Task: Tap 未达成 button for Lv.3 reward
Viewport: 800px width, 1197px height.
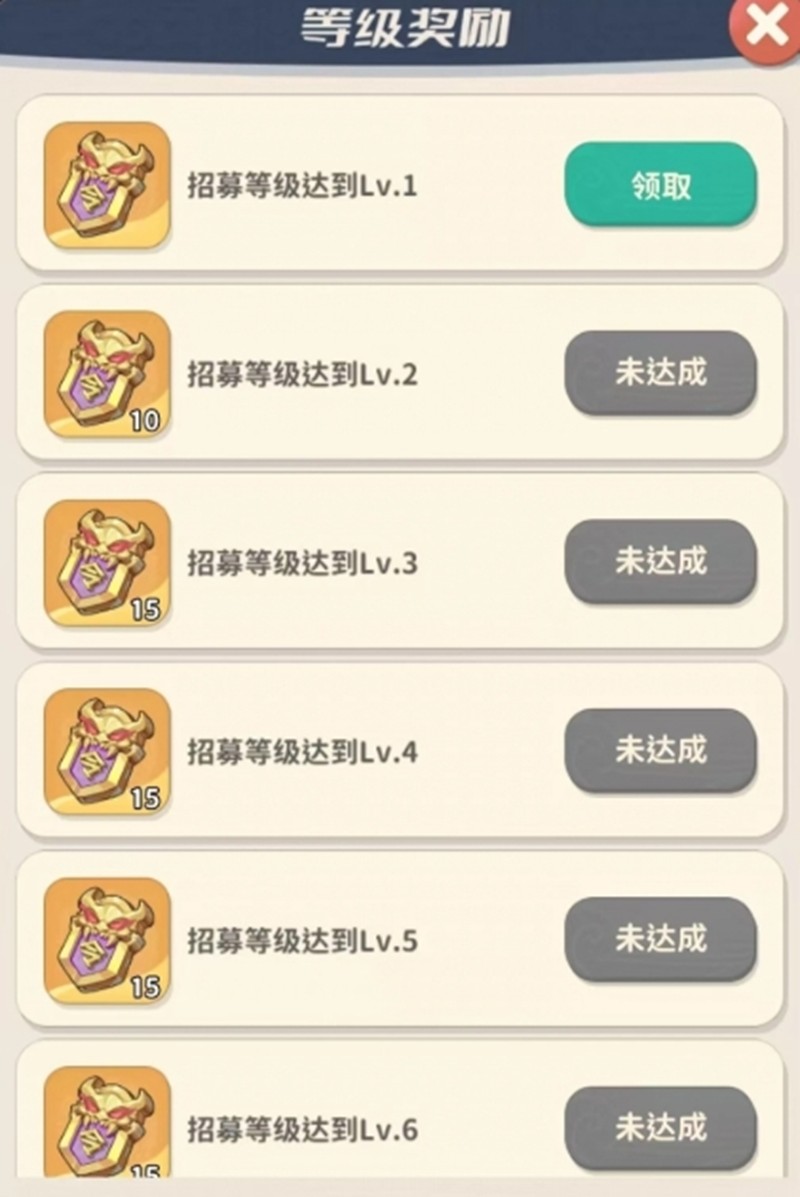Action: [660, 561]
